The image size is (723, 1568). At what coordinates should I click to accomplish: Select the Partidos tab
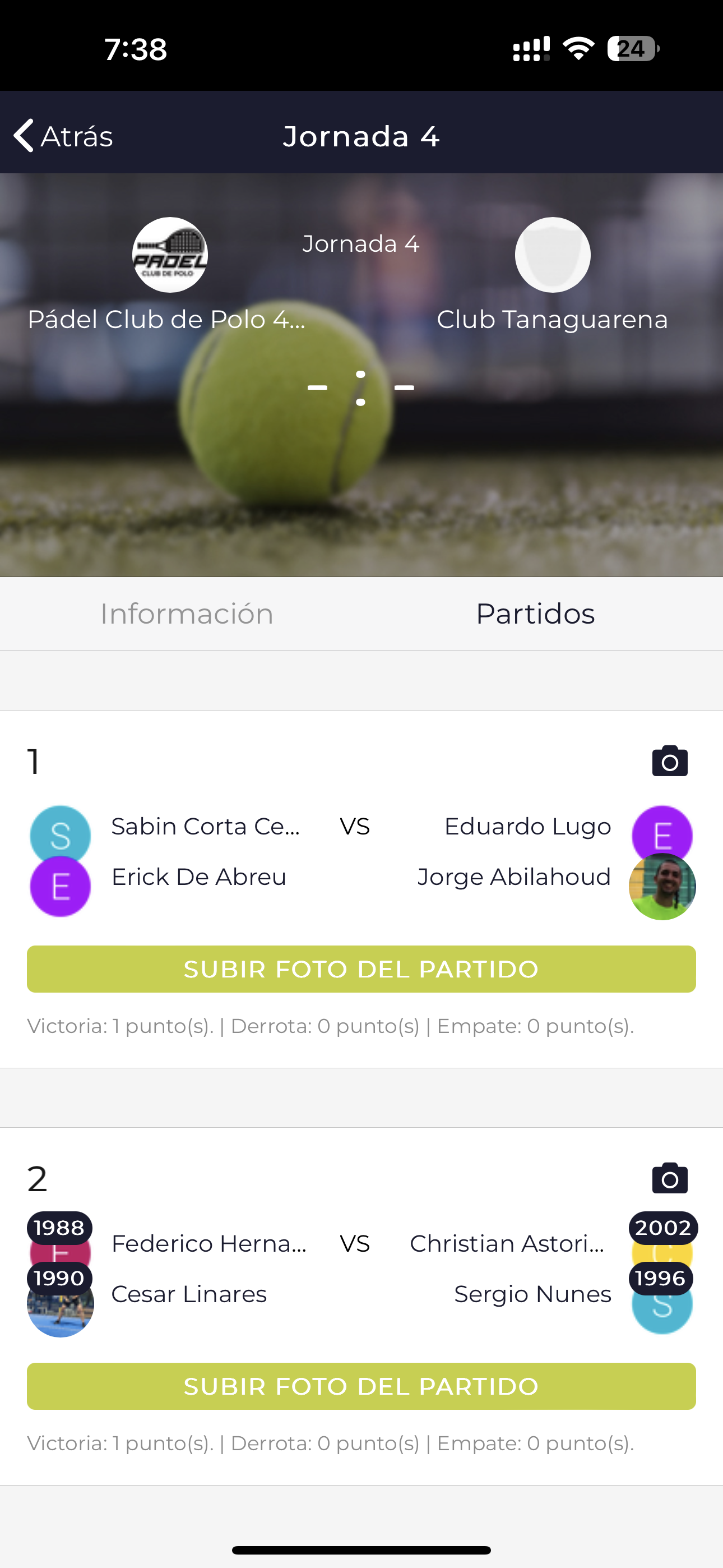tap(536, 614)
